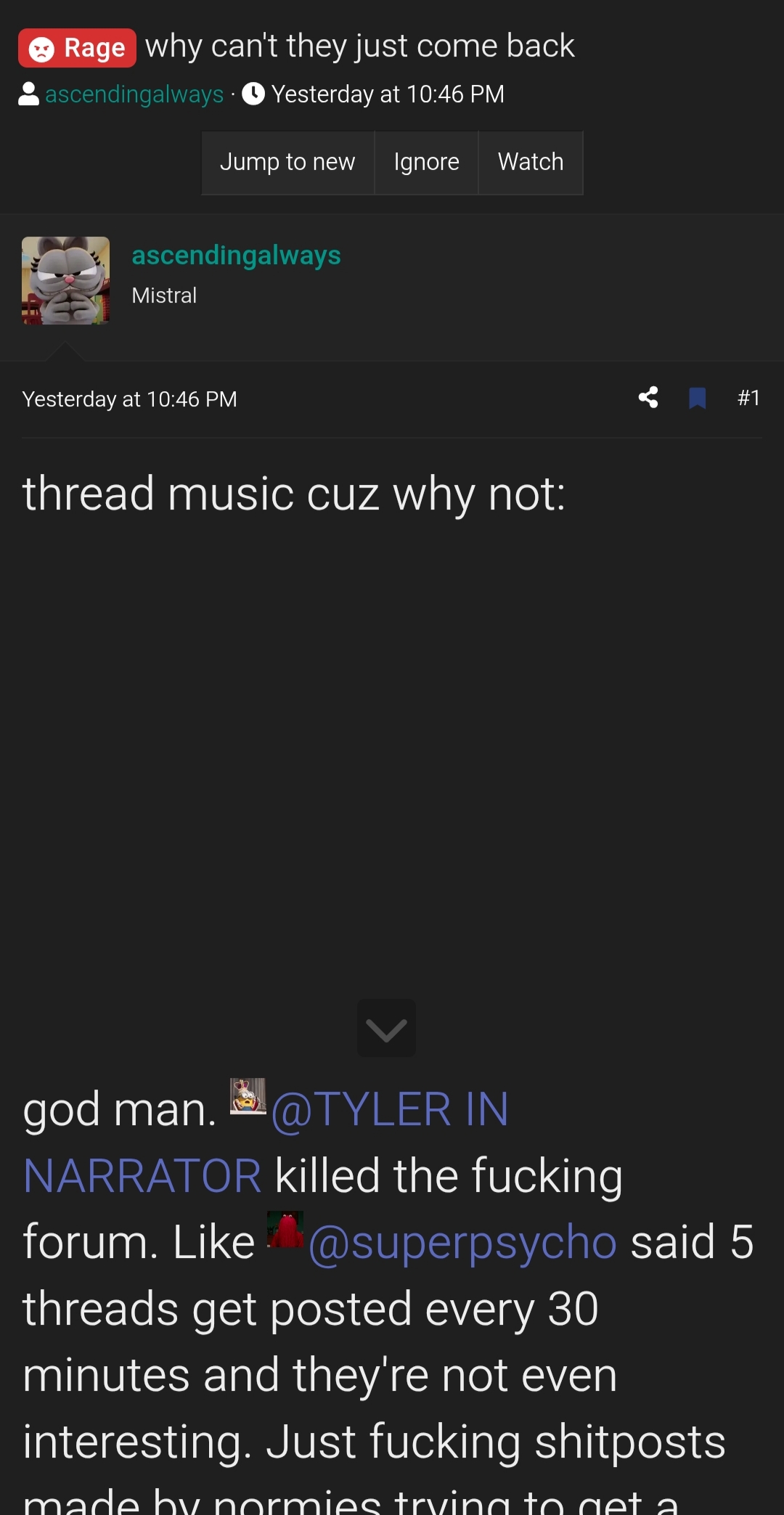784x1515 pixels.
Task: Tap the Jump to new button
Action: [287, 163]
